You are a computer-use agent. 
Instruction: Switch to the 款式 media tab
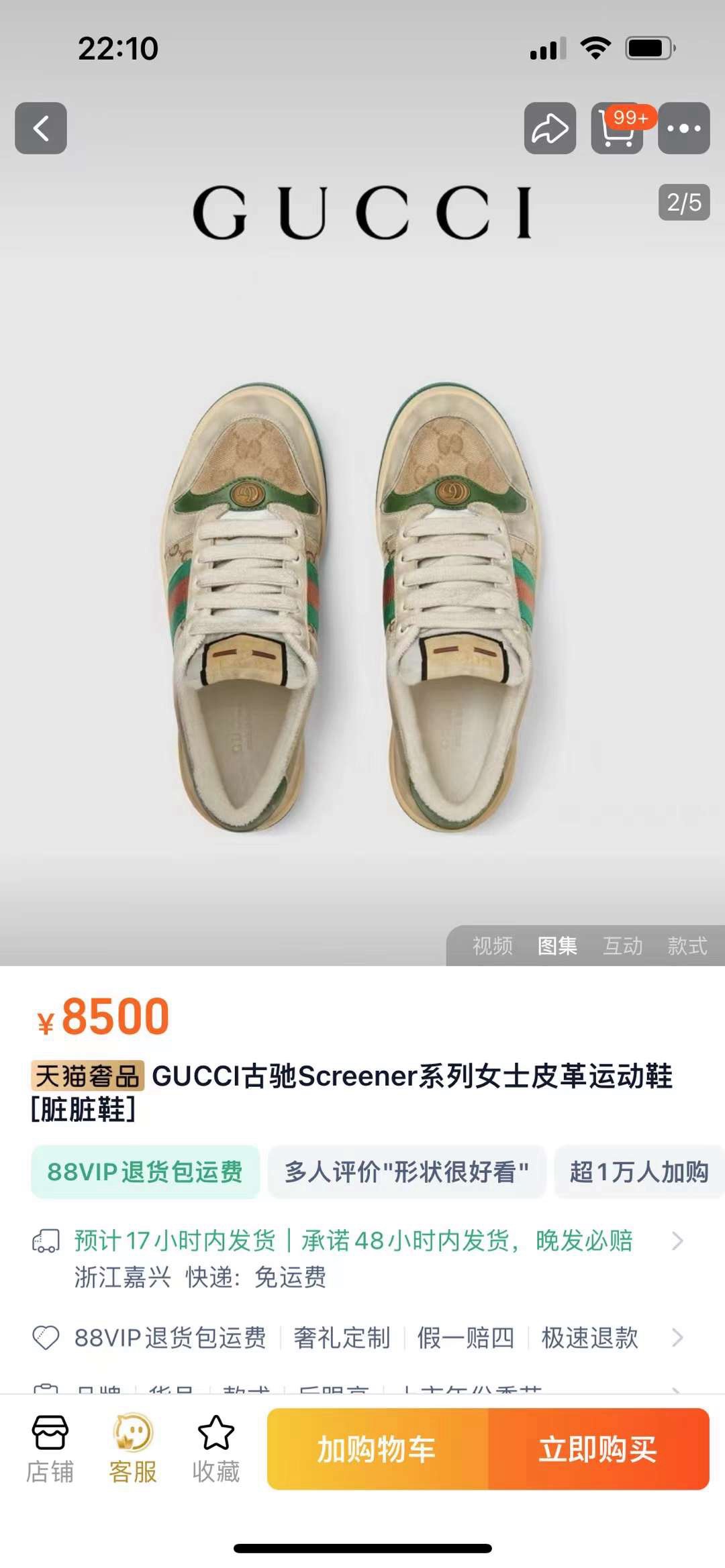[687, 946]
